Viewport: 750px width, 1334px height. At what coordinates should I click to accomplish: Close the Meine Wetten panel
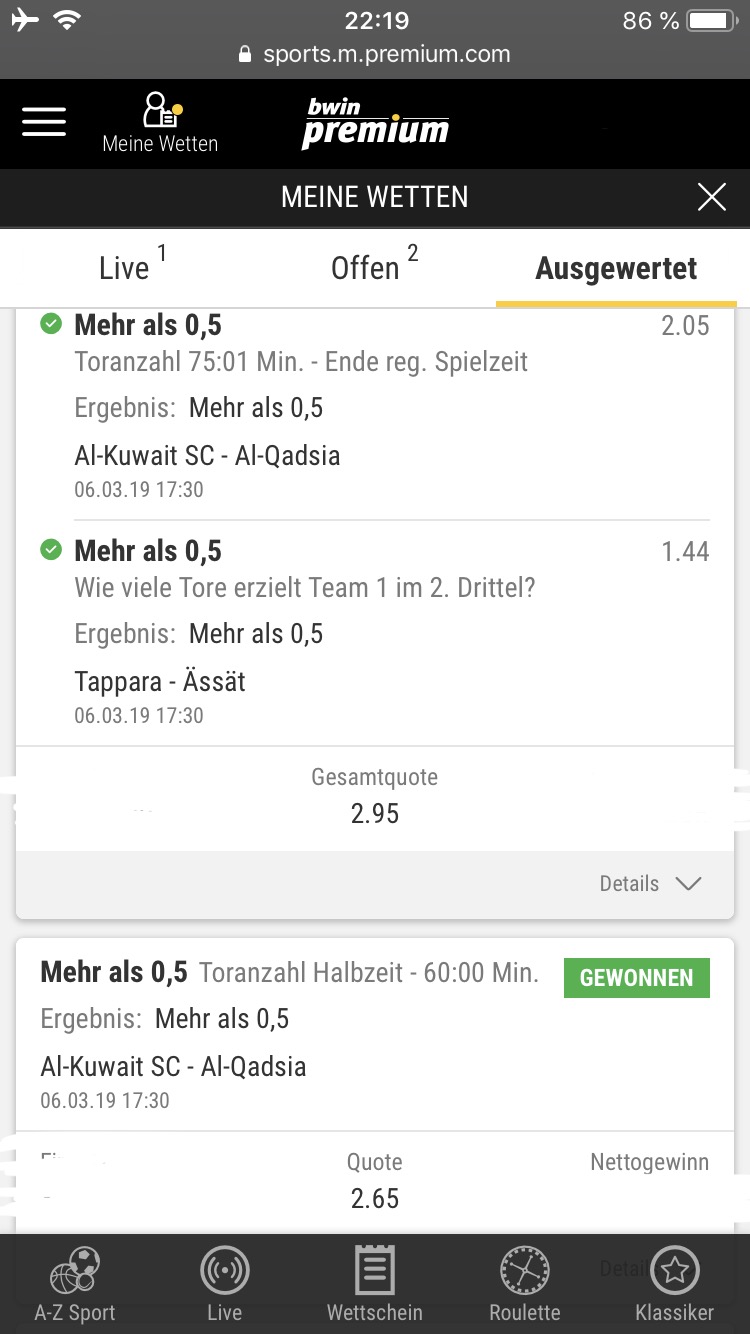(x=711, y=197)
